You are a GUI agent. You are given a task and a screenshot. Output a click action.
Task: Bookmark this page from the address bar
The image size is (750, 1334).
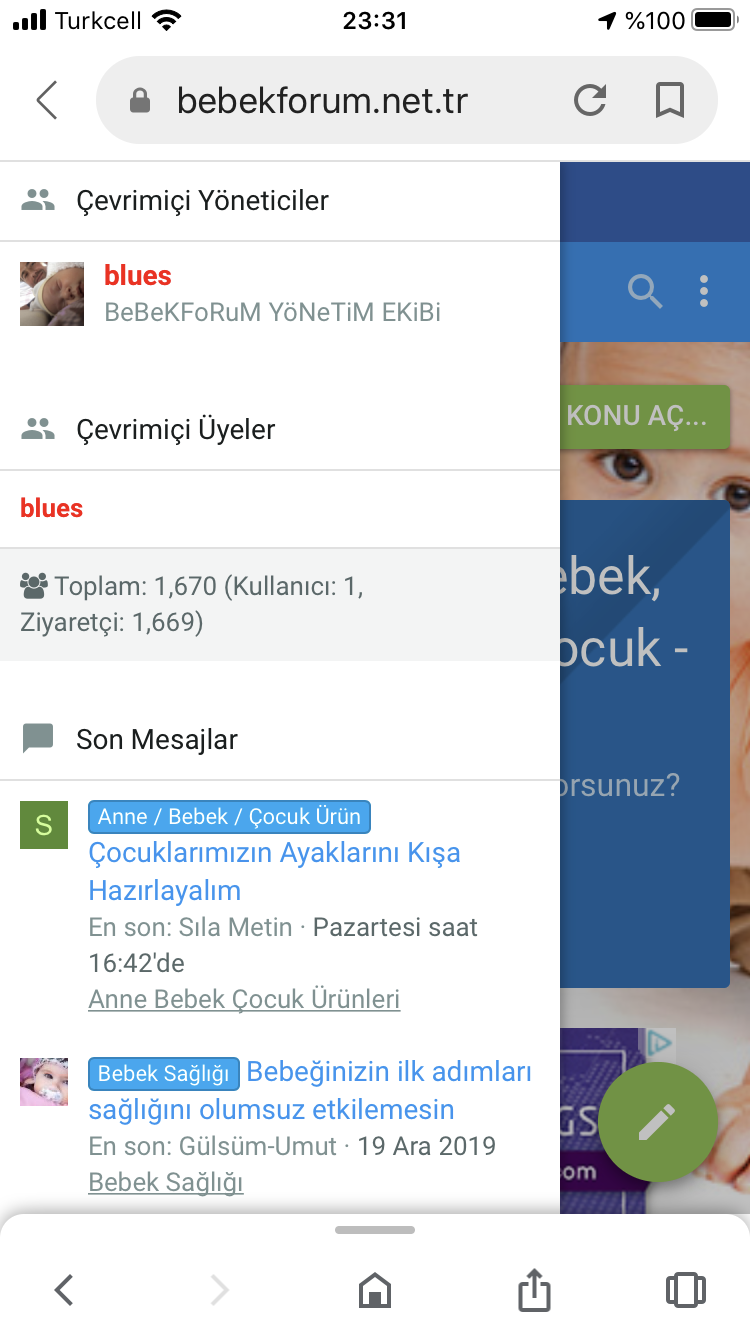(x=669, y=100)
